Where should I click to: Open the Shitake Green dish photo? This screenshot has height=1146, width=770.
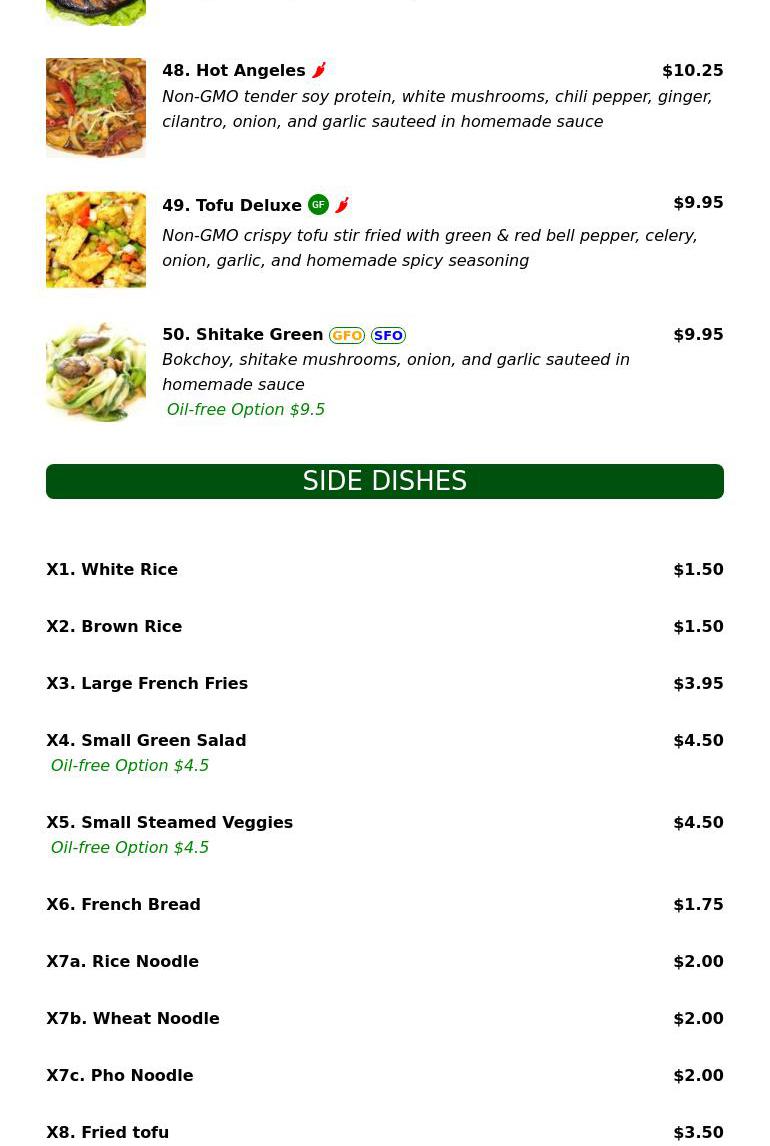tap(96, 372)
